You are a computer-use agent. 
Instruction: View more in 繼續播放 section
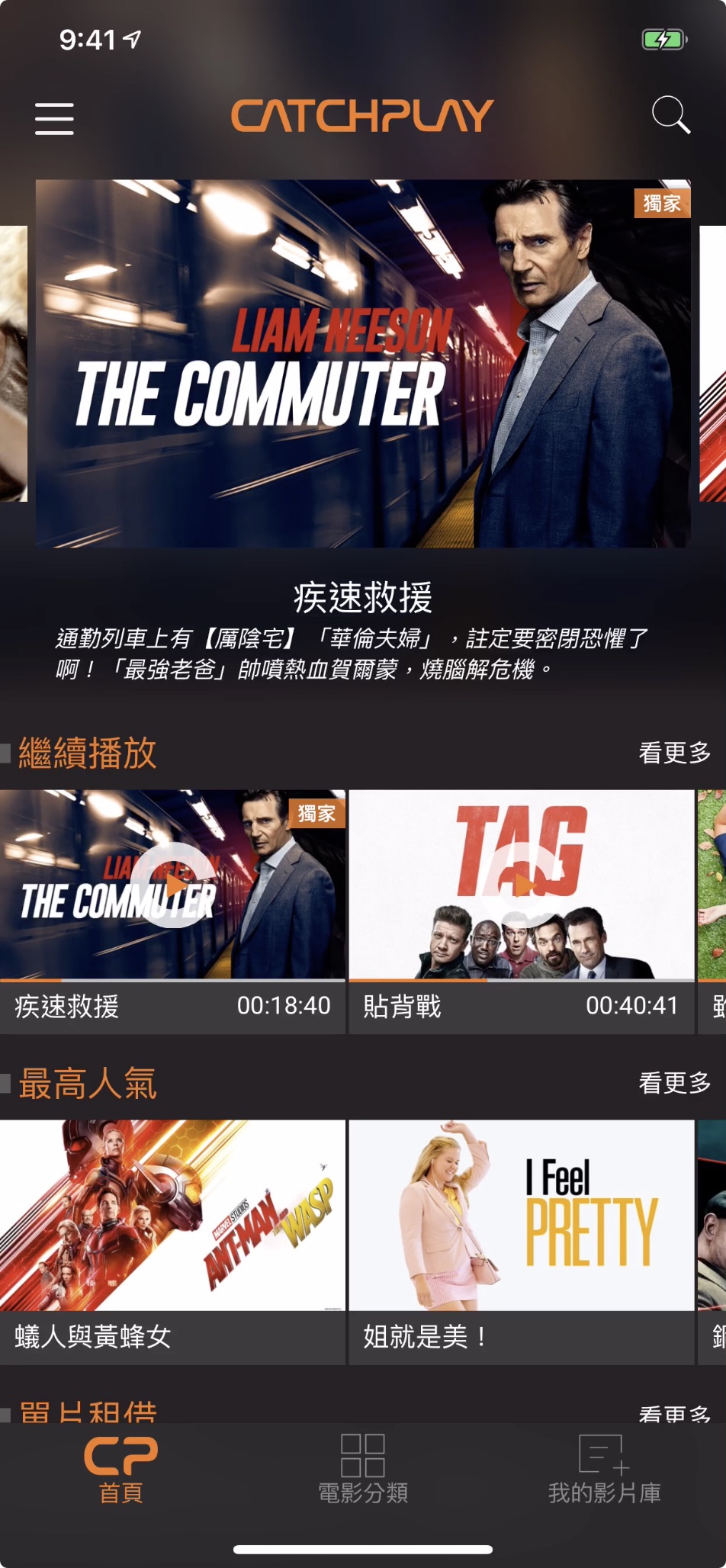pos(674,753)
